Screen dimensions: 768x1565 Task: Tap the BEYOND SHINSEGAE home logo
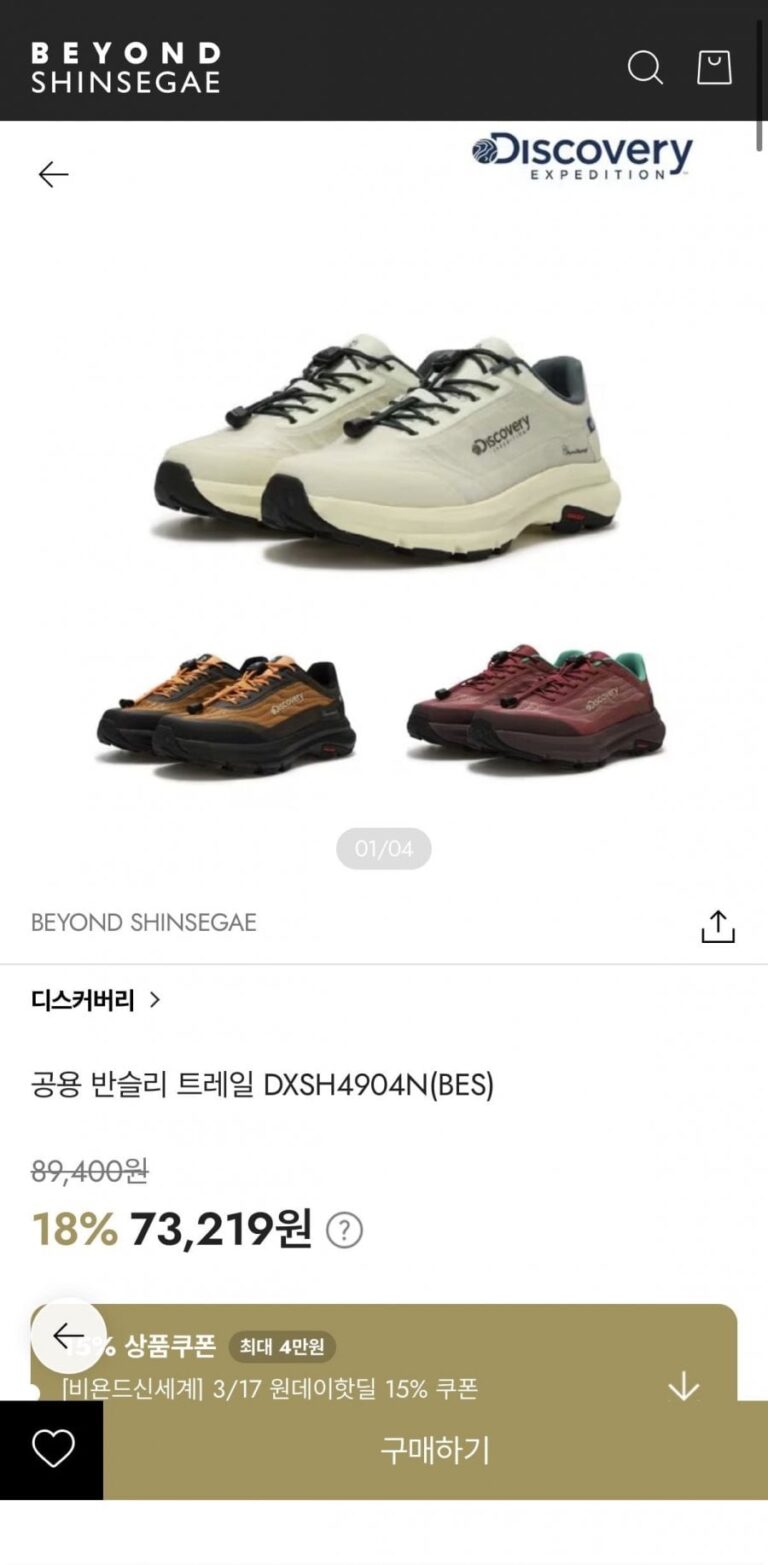point(125,68)
